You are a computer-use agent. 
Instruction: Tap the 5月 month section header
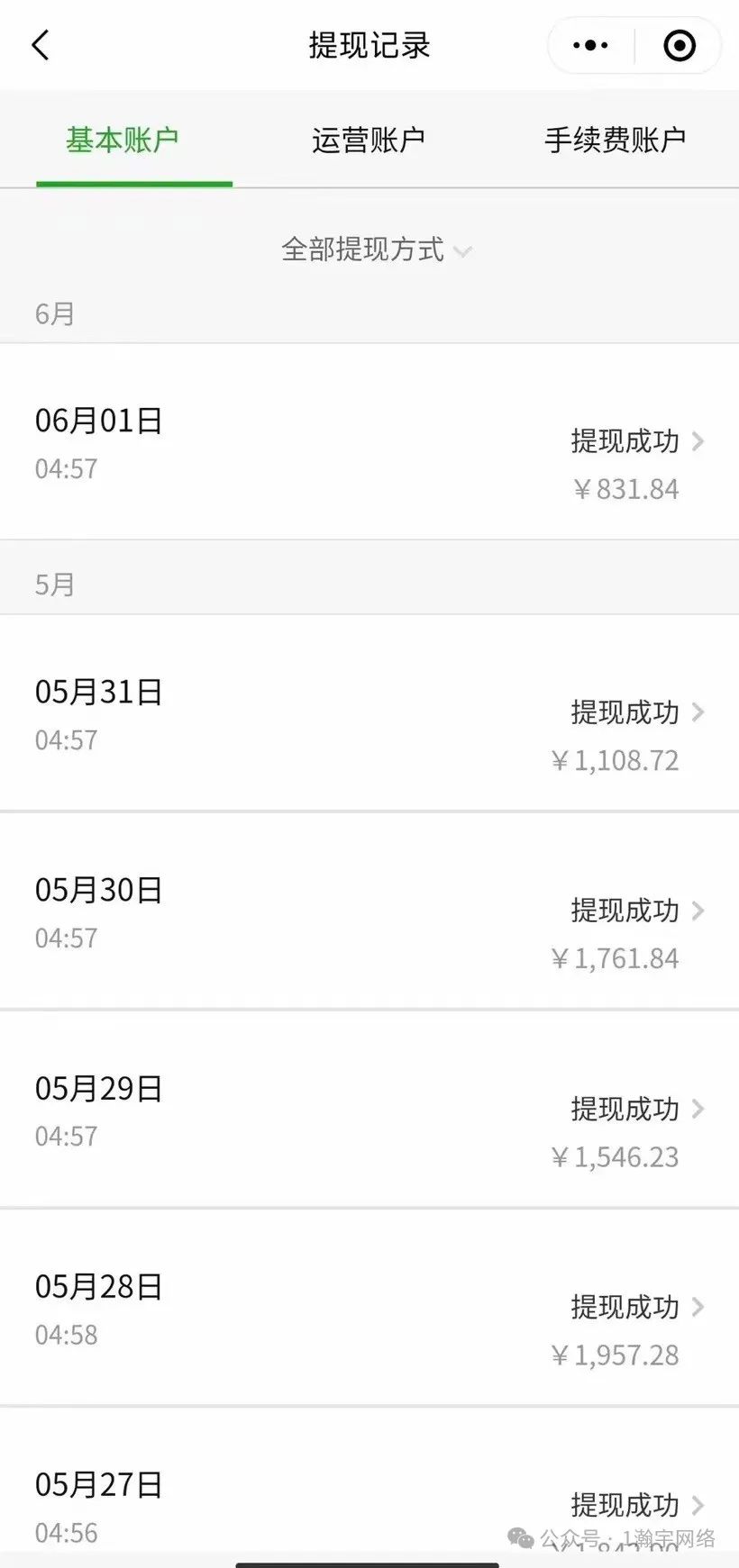pyautogui.click(x=54, y=584)
